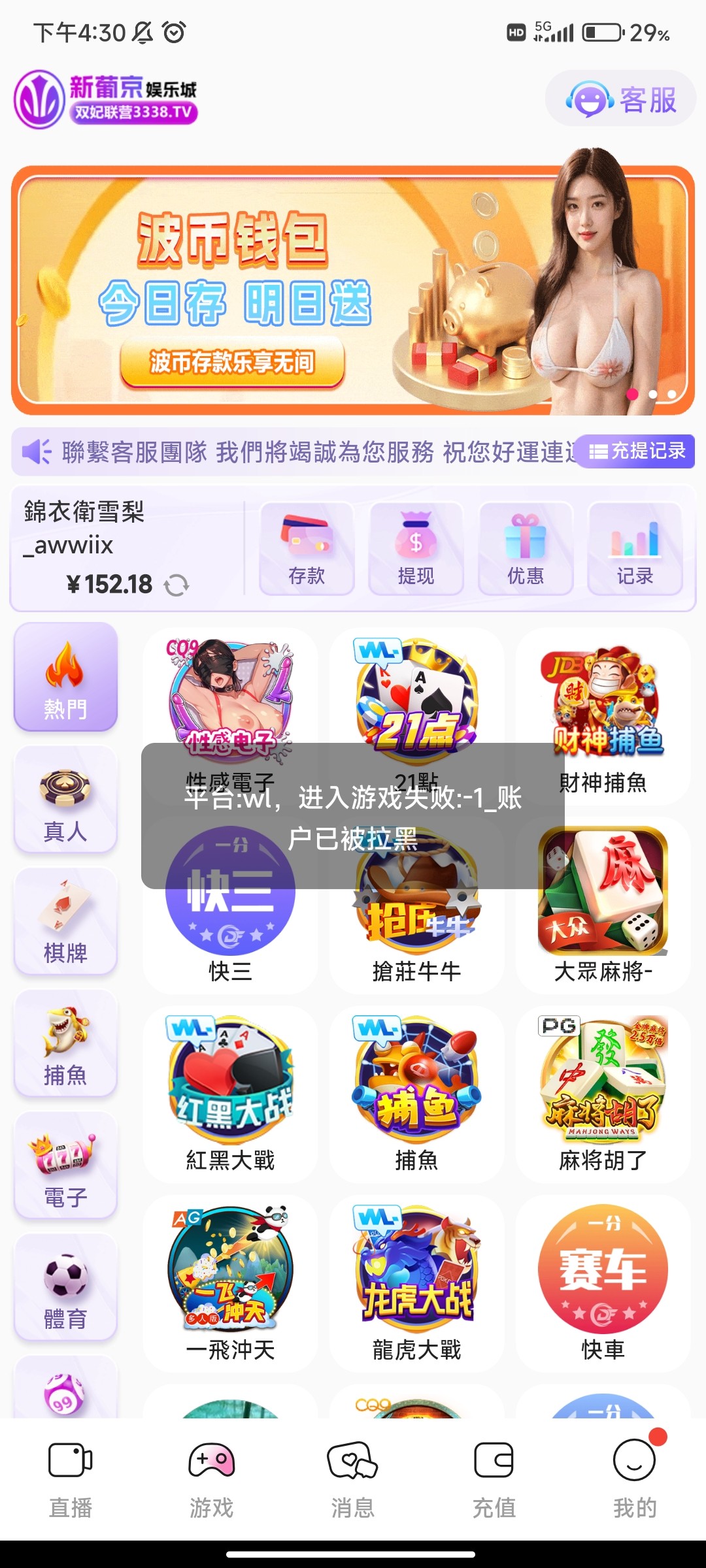Open the 充提记录 deposit/withdrawal records
The image size is (706, 1568).
coord(637,451)
